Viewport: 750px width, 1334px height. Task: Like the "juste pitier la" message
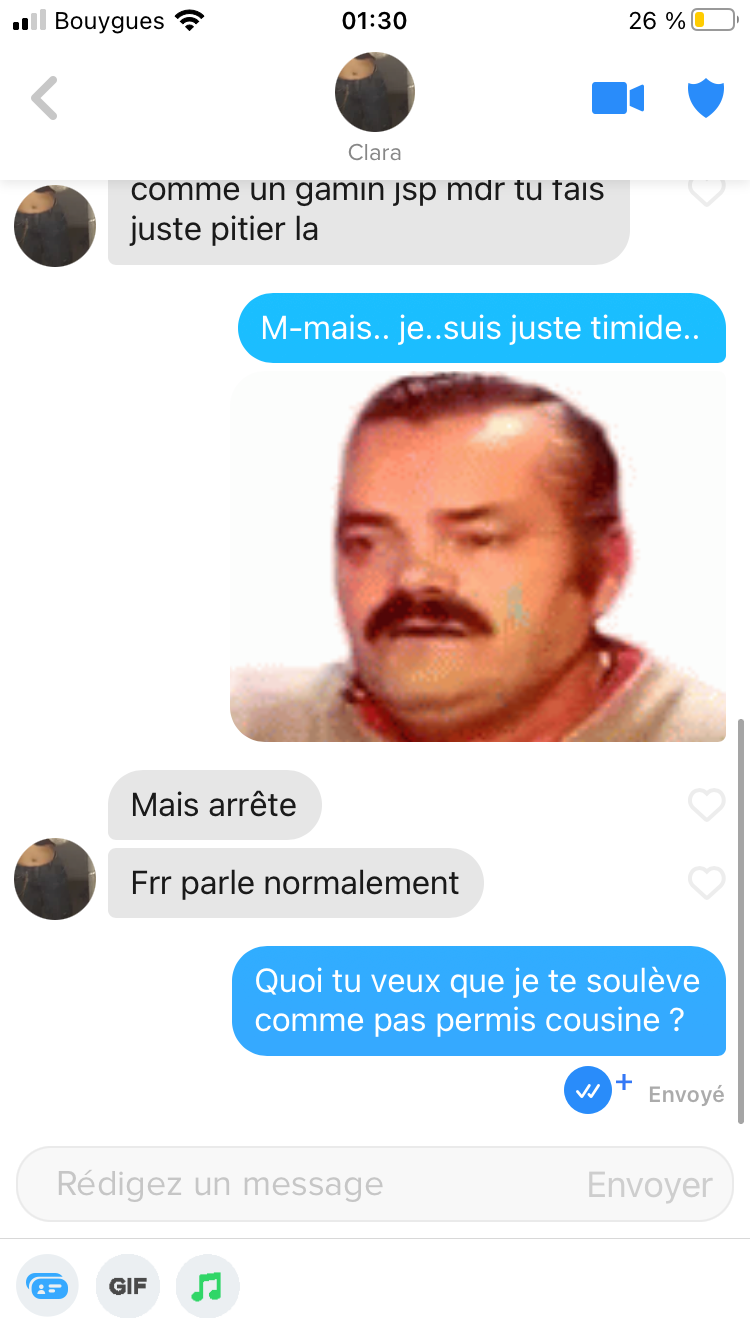pyautogui.click(x=707, y=191)
